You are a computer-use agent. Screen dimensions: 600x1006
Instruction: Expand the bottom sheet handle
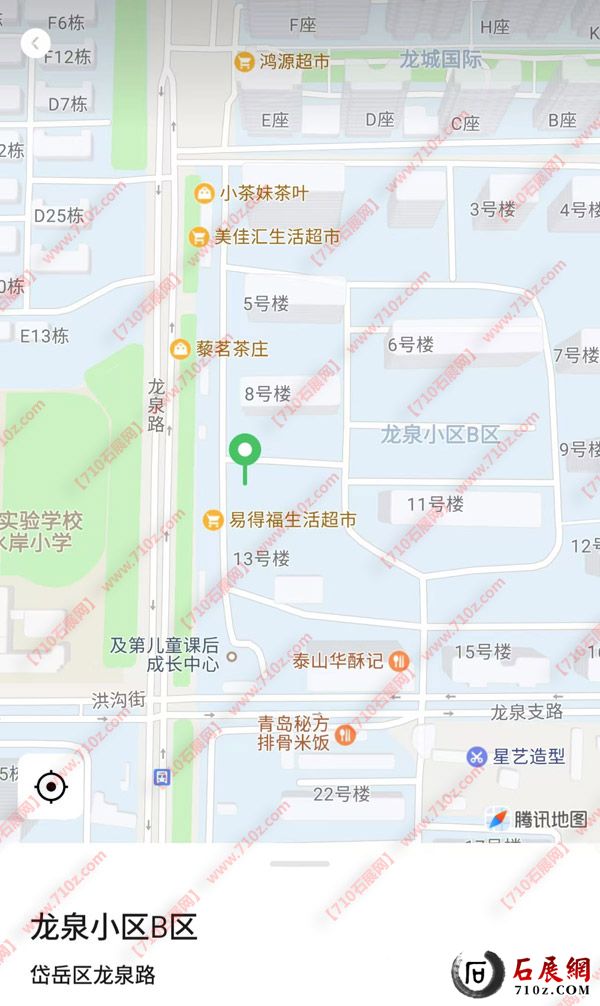pyautogui.click(x=299, y=863)
